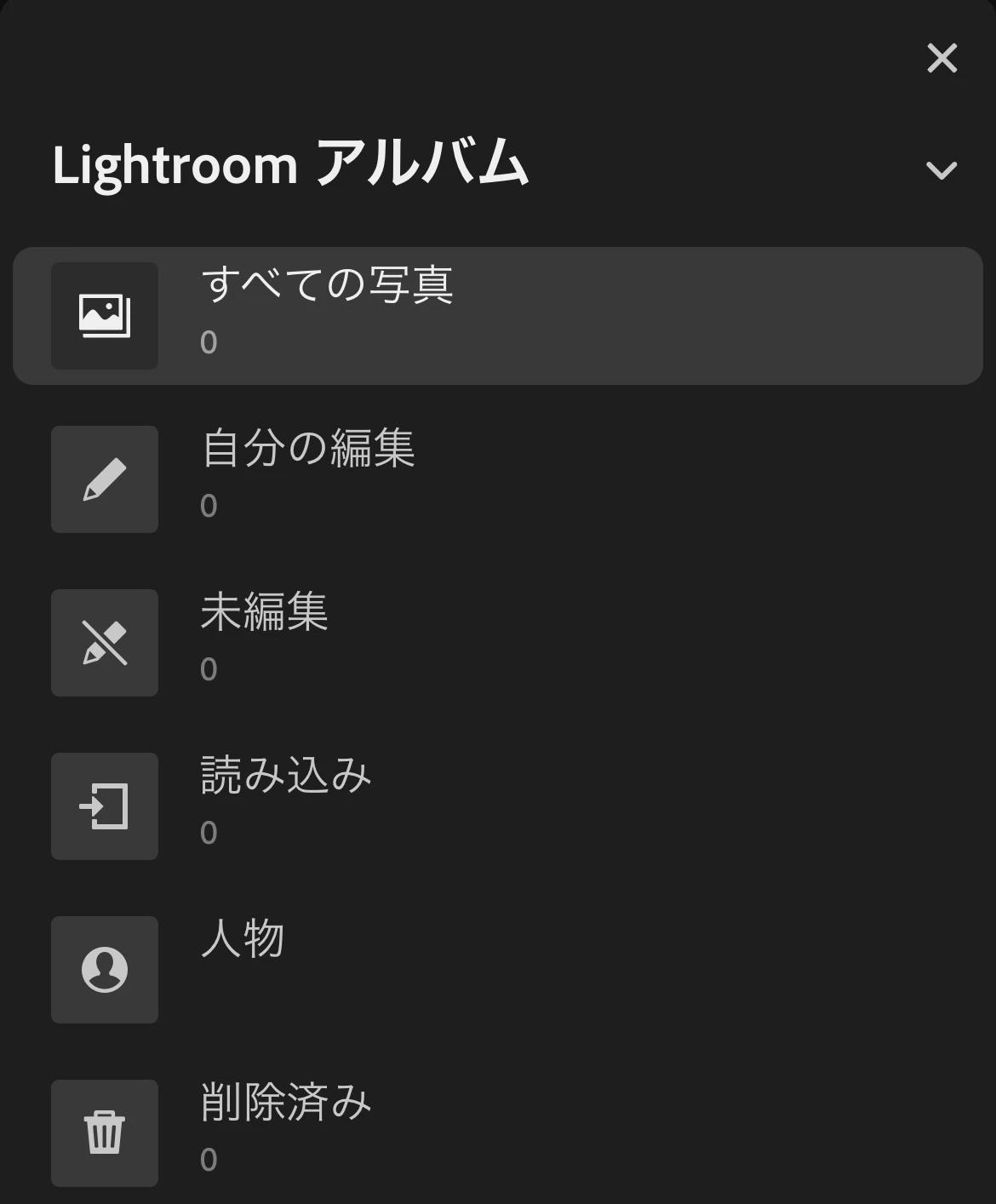This screenshot has width=996, height=1204.
Task: Close the Lightroom album panel
Action: click(x=942, y=59)
